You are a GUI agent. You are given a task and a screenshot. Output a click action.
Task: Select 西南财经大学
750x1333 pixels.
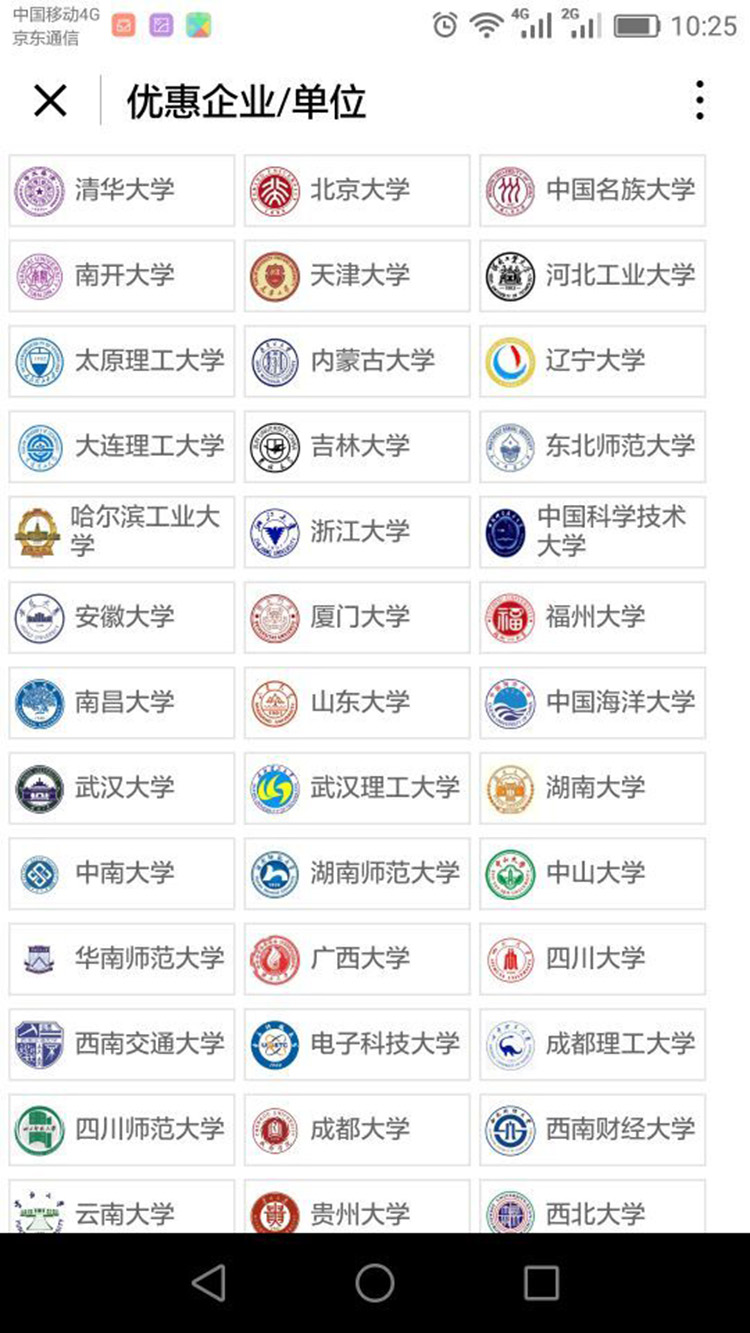click(x=592, y=1129)
